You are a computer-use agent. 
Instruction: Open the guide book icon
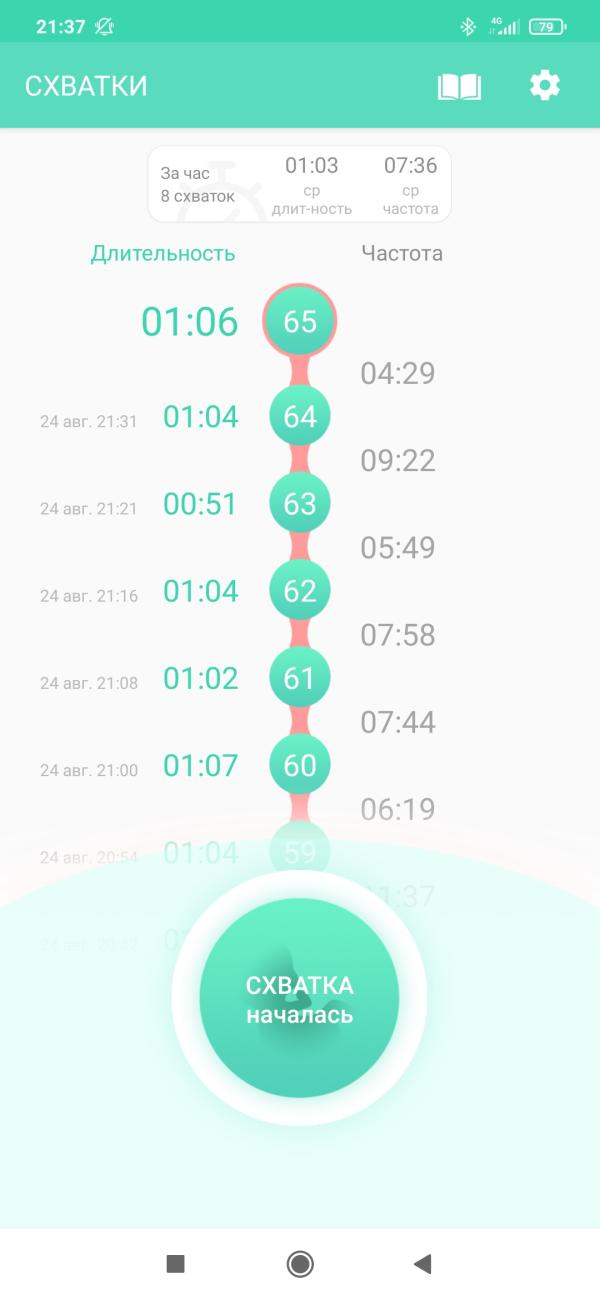pos(459,87)
